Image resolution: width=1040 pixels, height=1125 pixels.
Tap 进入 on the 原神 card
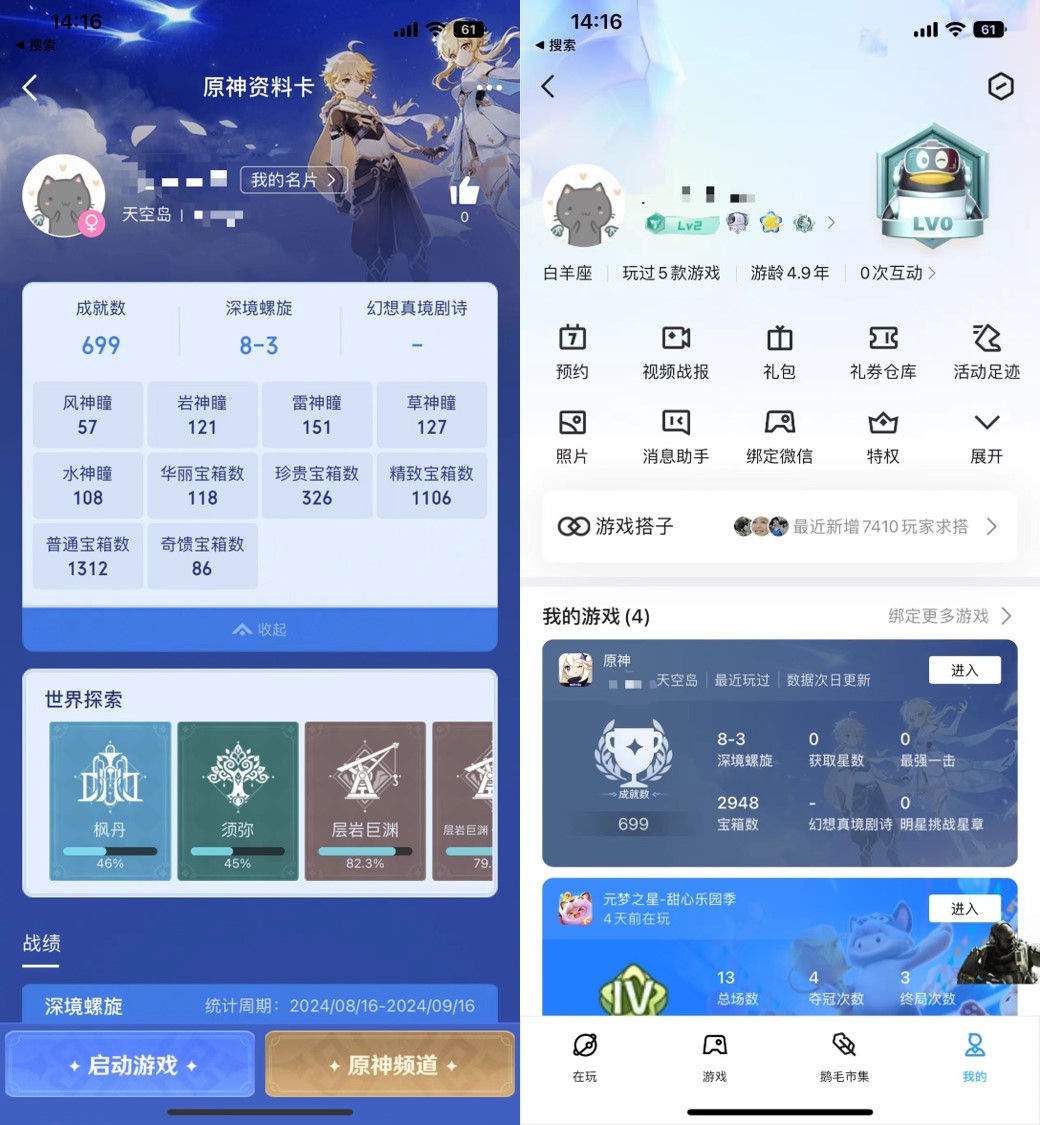coord(964,670)
